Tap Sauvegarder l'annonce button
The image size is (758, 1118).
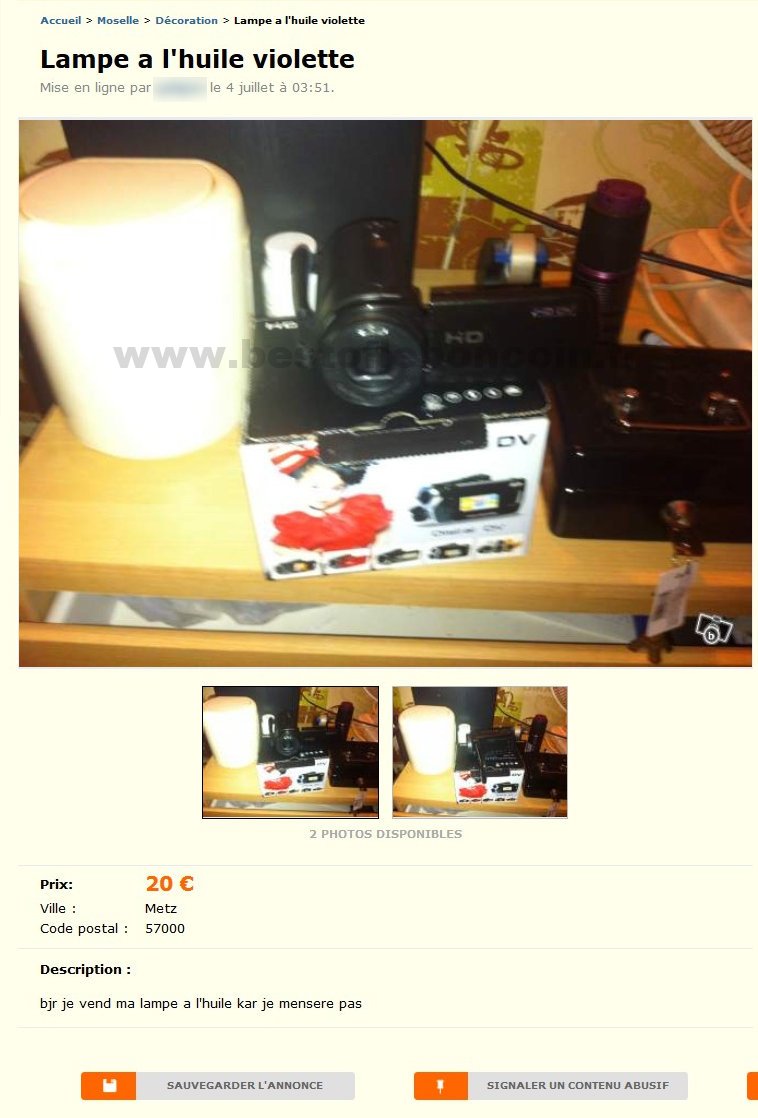pos(218,1086)
